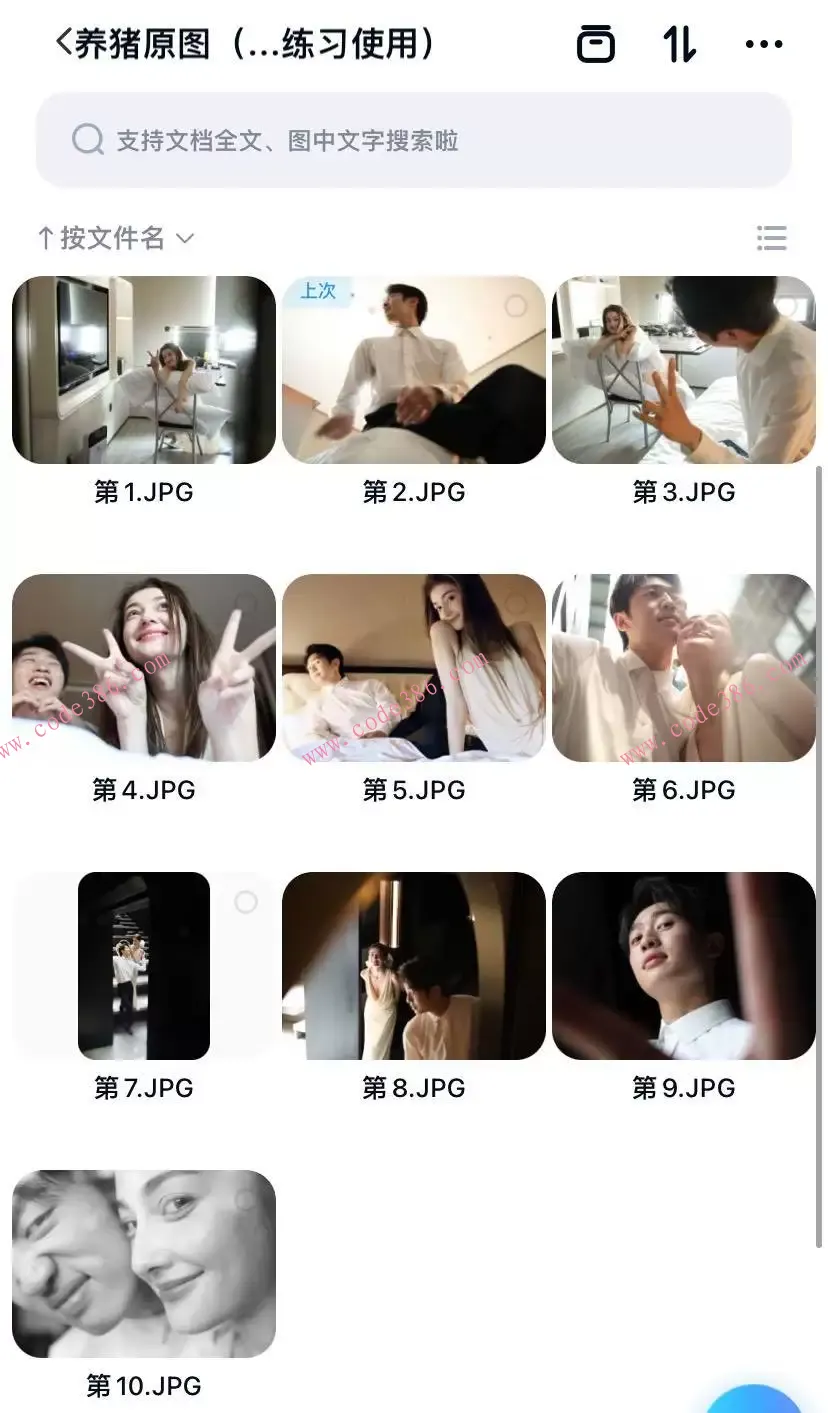This screenshot has height=1413, width=828.
Task: Tap the sort arrows icon in the top bar
Action: pyautogui.click(x=678, y=43)
